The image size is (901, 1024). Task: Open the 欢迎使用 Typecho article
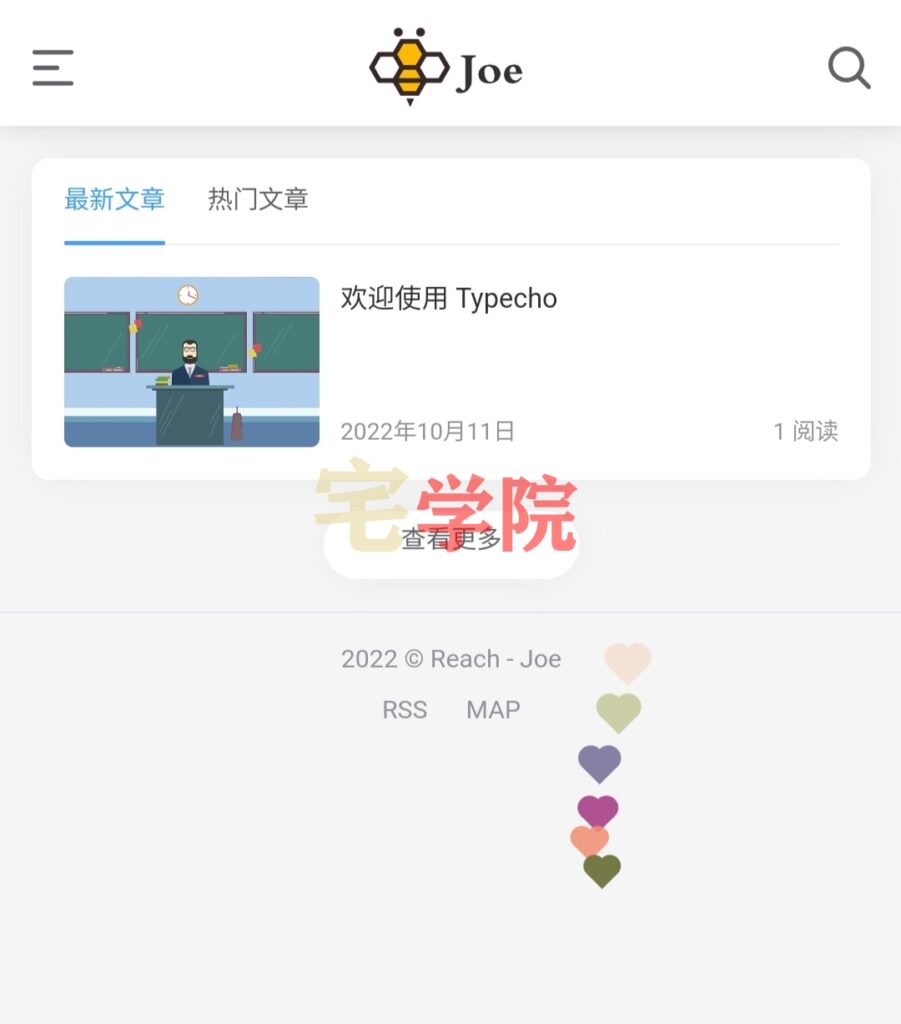tap(449, 298)
